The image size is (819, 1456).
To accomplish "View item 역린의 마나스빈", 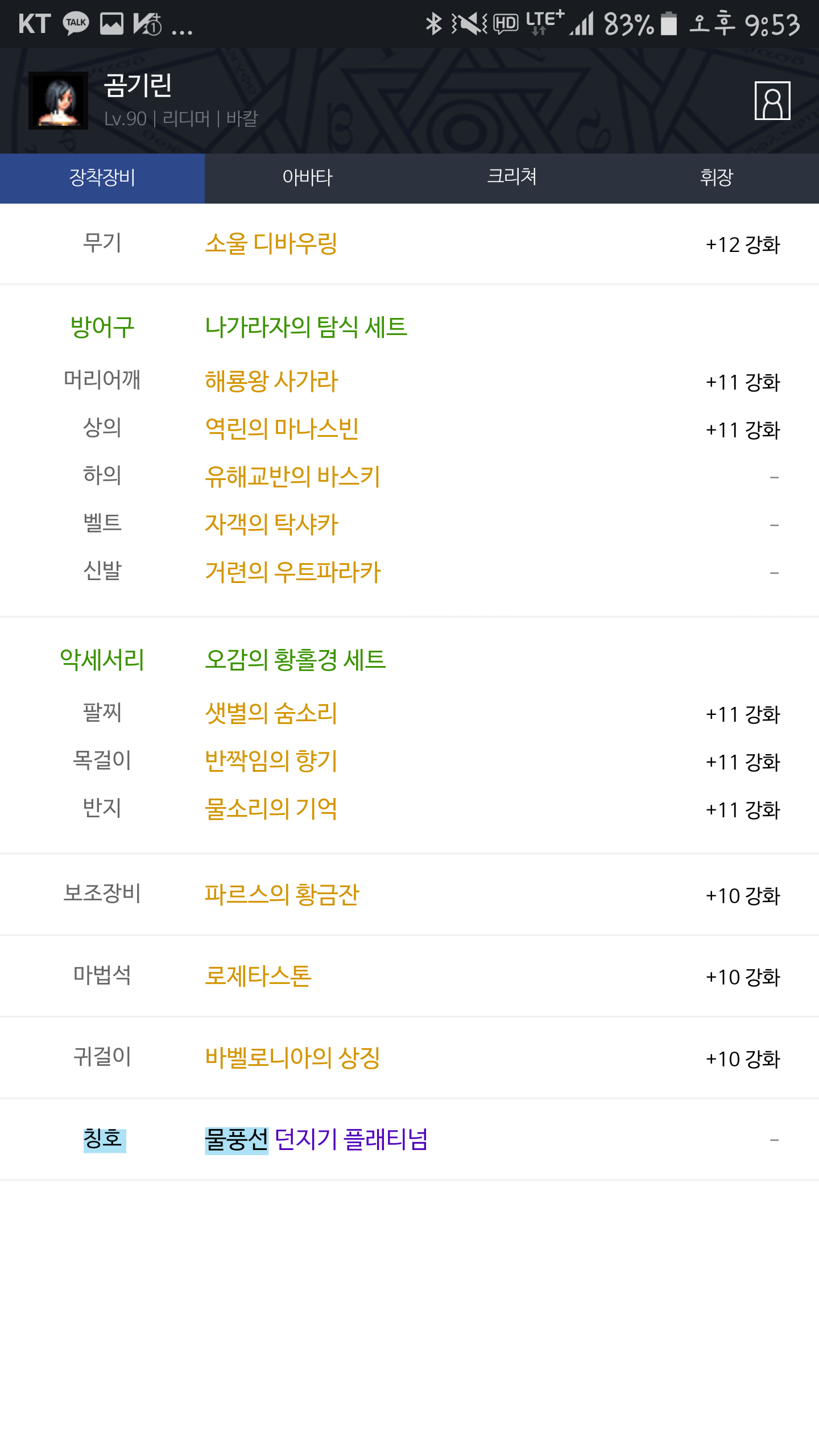I will pos(282,429).
